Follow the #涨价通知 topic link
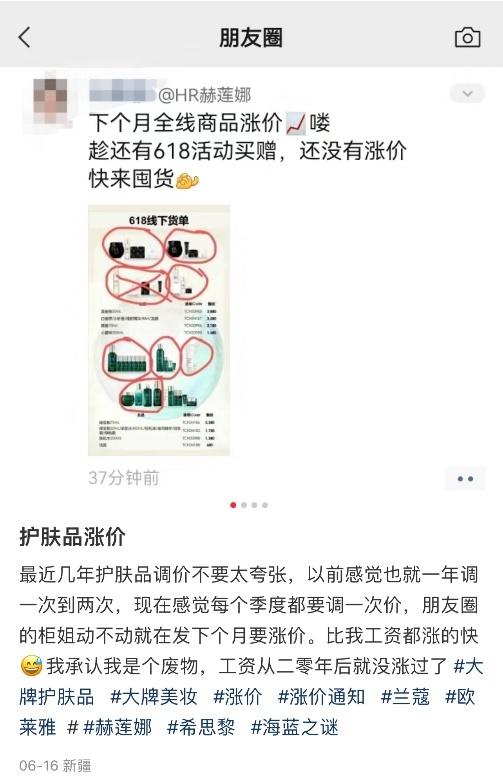Image resolution: width=503 pixels, height=783 pixels. coord(321,697)
